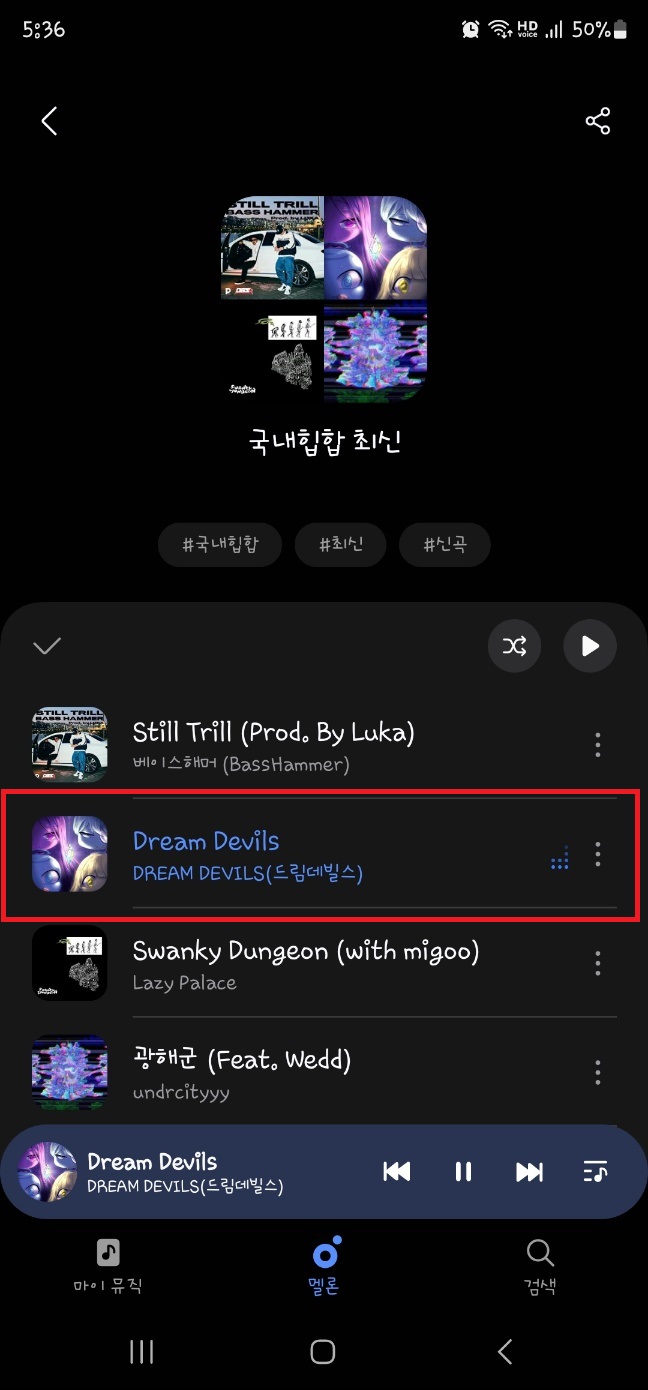Go back using the top-left arrow
Viewport: 648px width, 1390px height.
pyautogui.click(x=49, y=122)
